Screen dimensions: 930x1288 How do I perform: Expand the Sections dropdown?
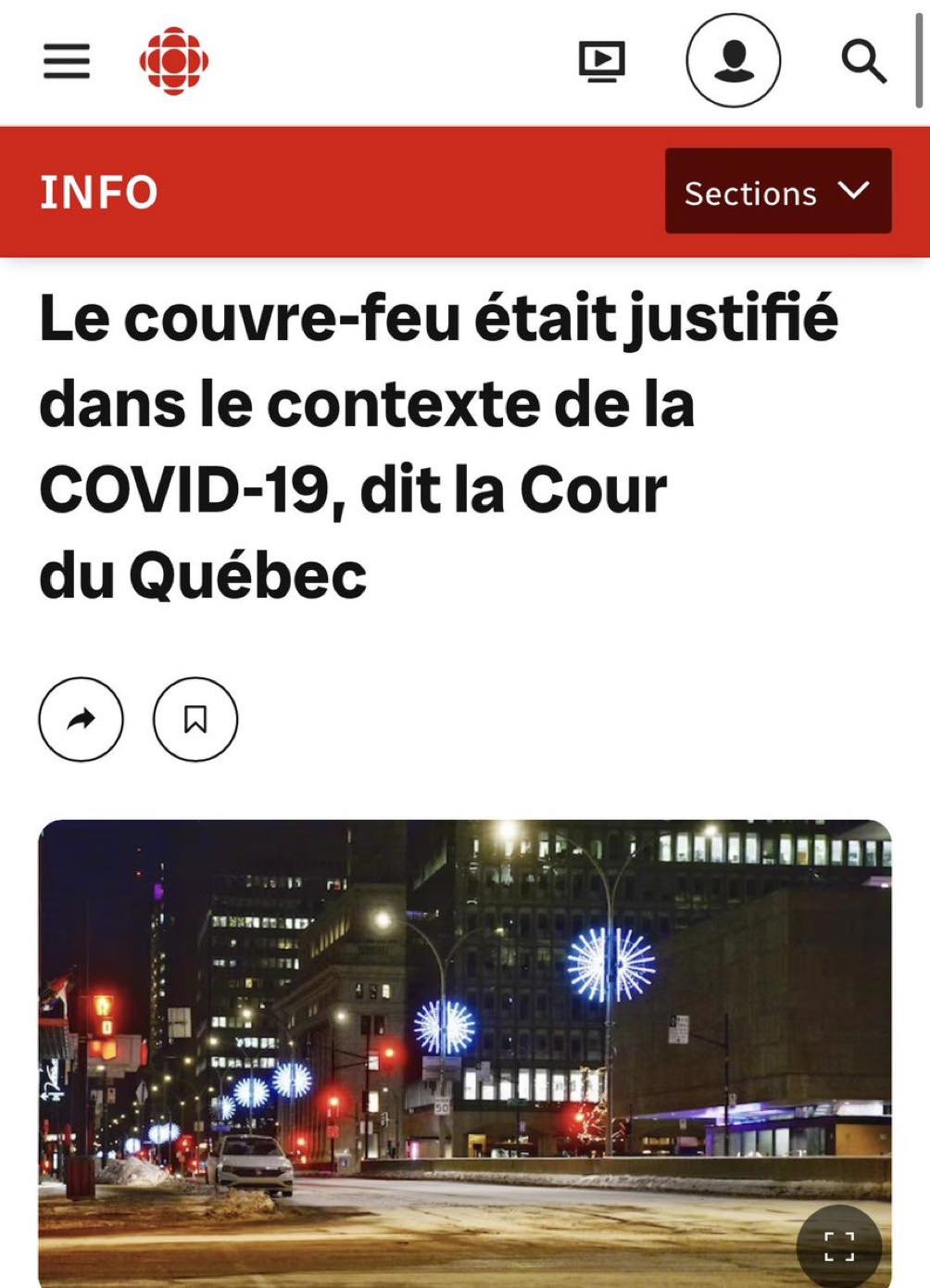point(778,192)
